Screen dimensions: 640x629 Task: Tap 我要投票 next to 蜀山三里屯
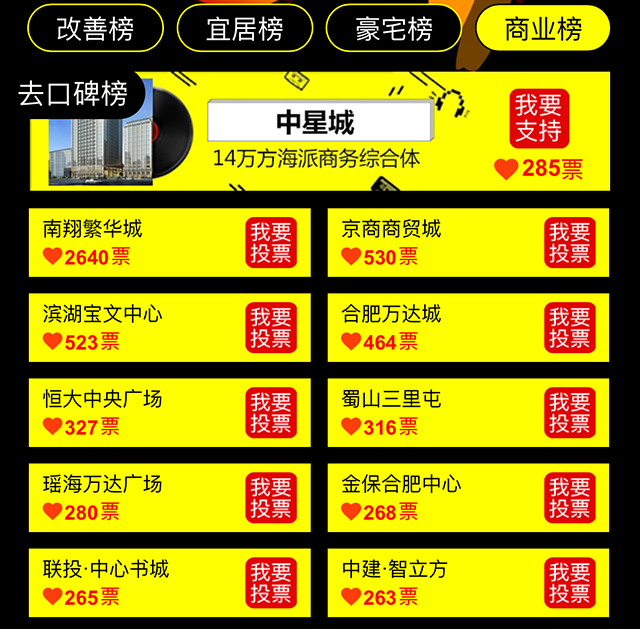coord(570,413)
